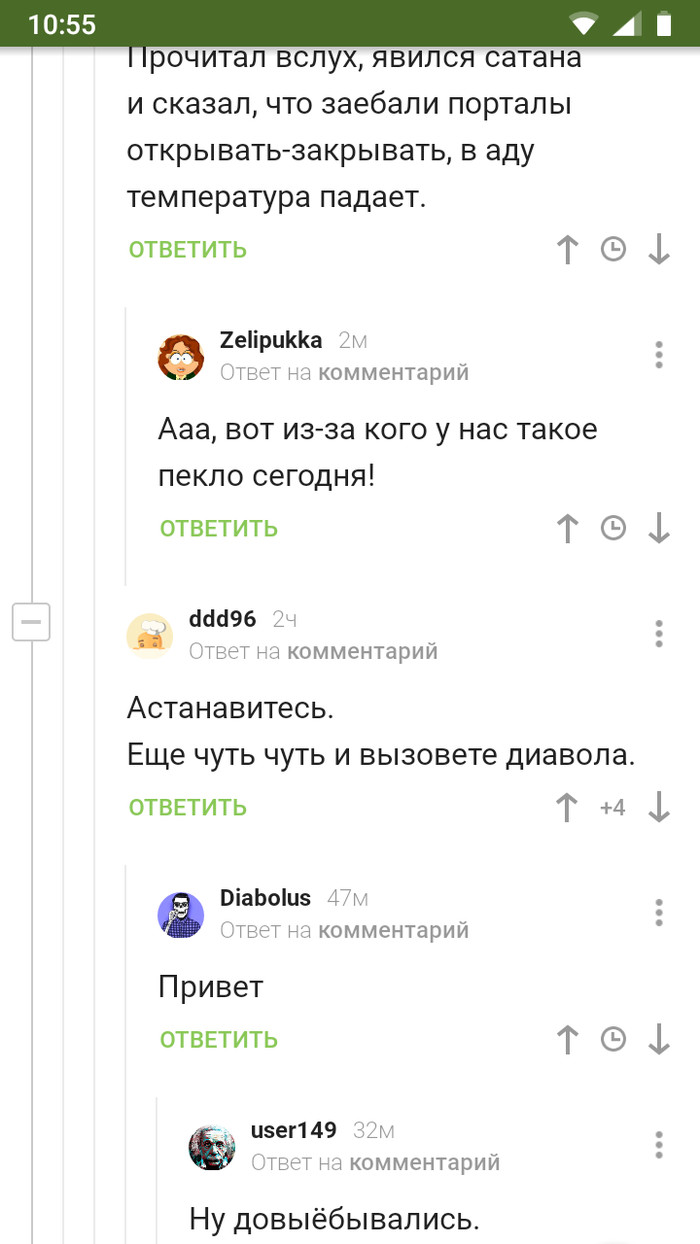
Task: Open overflow menu on ddd96's comment
Action: pos(658,634)
